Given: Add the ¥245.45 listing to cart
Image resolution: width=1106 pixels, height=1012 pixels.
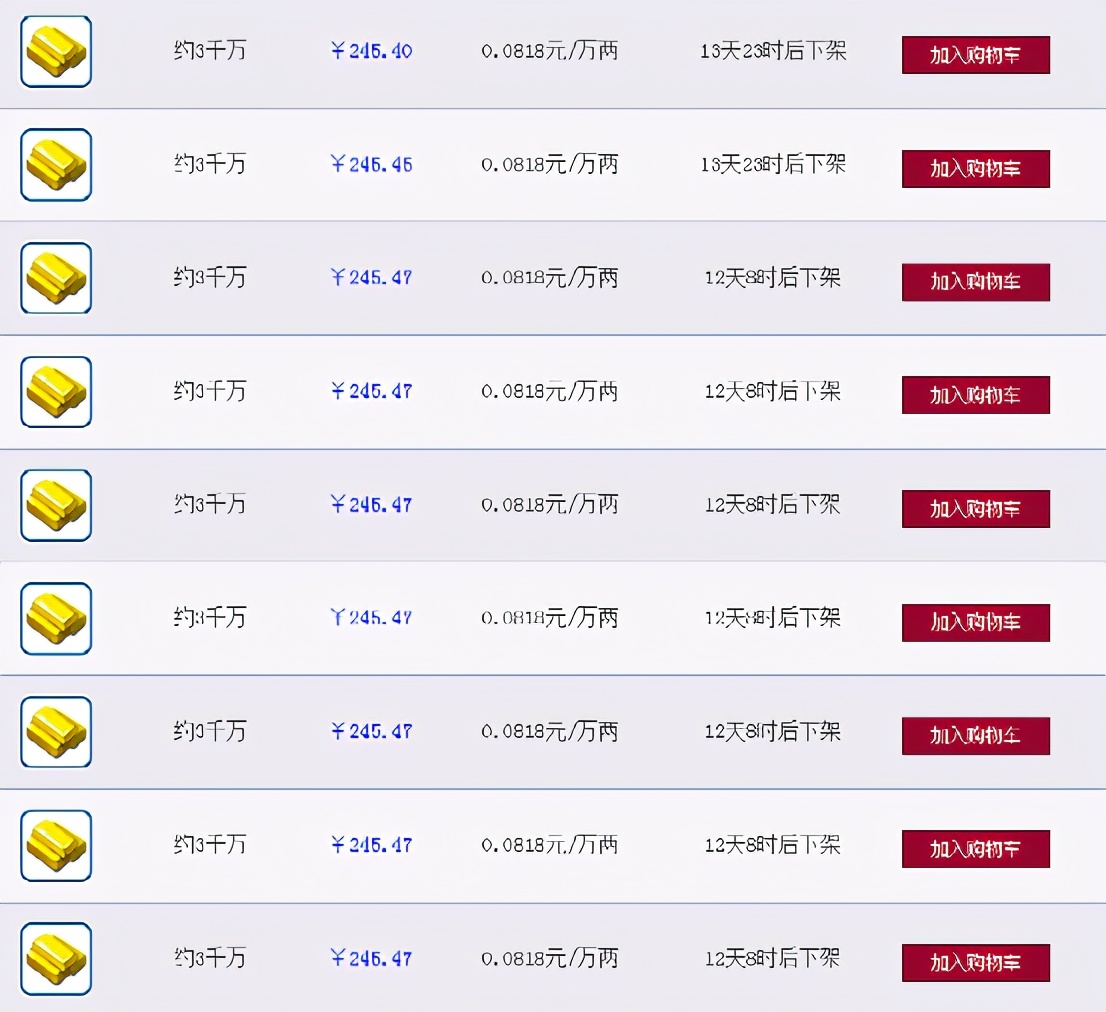Looking at the screenshot, I should coord(975,169).
